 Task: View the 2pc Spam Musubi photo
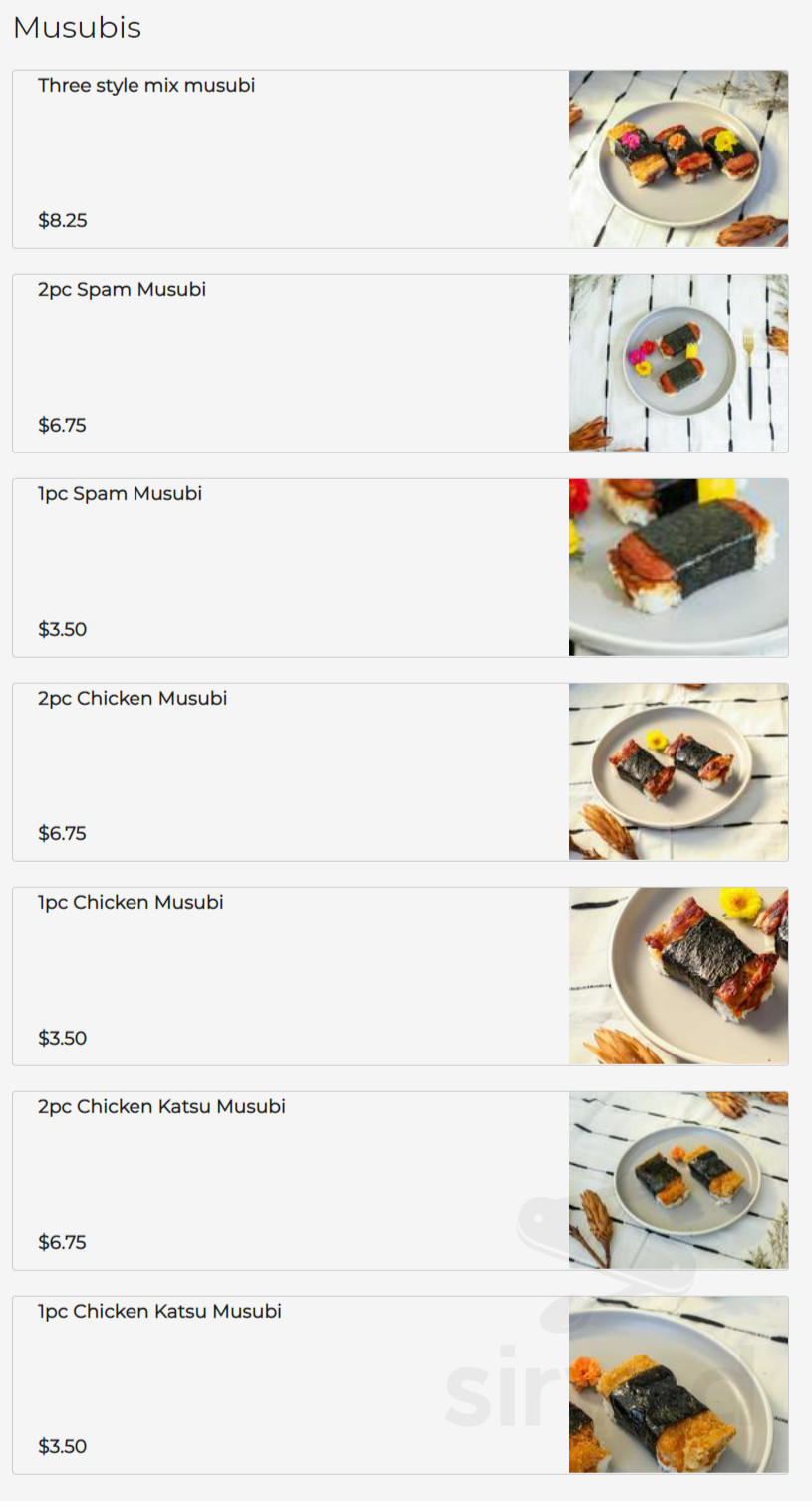(x=677, y=362)
